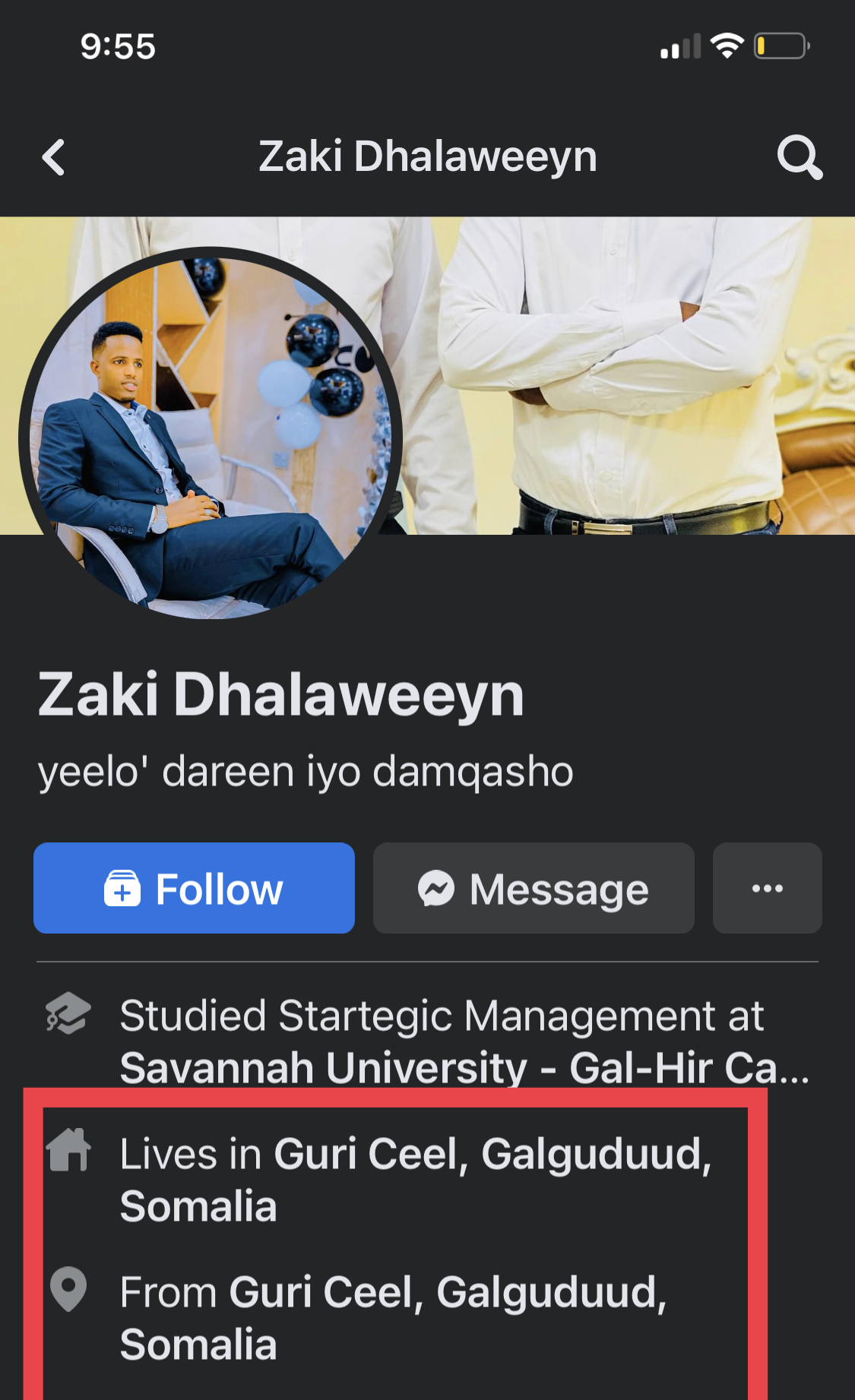The image size is (855, 1400).
Task: Open the three-dot more options button
Action: click(767, 888)
